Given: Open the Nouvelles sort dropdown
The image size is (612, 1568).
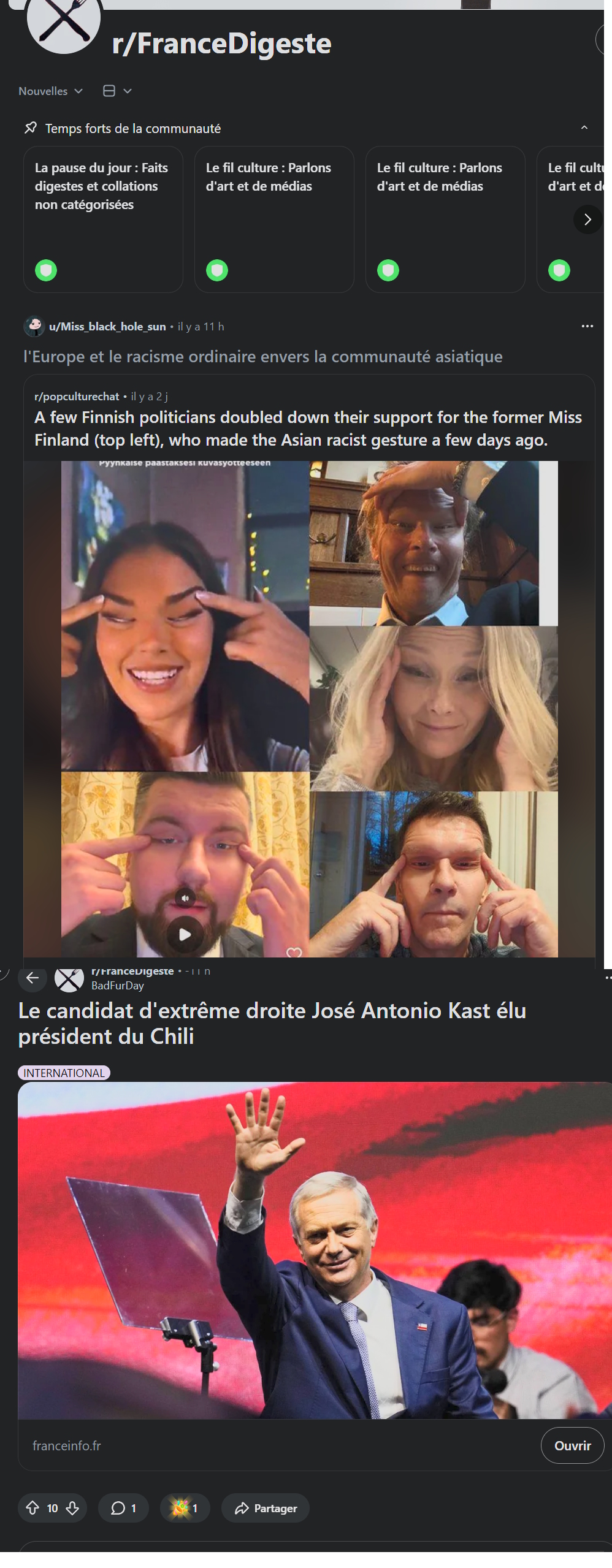Looking at the screenshot, I should click(50, 91).
